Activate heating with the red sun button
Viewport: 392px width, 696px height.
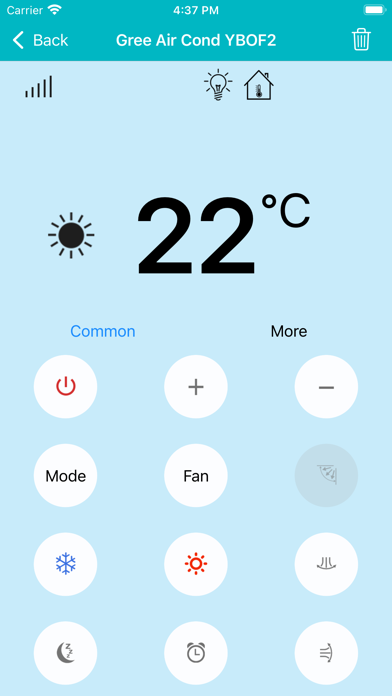click(196, 564)
